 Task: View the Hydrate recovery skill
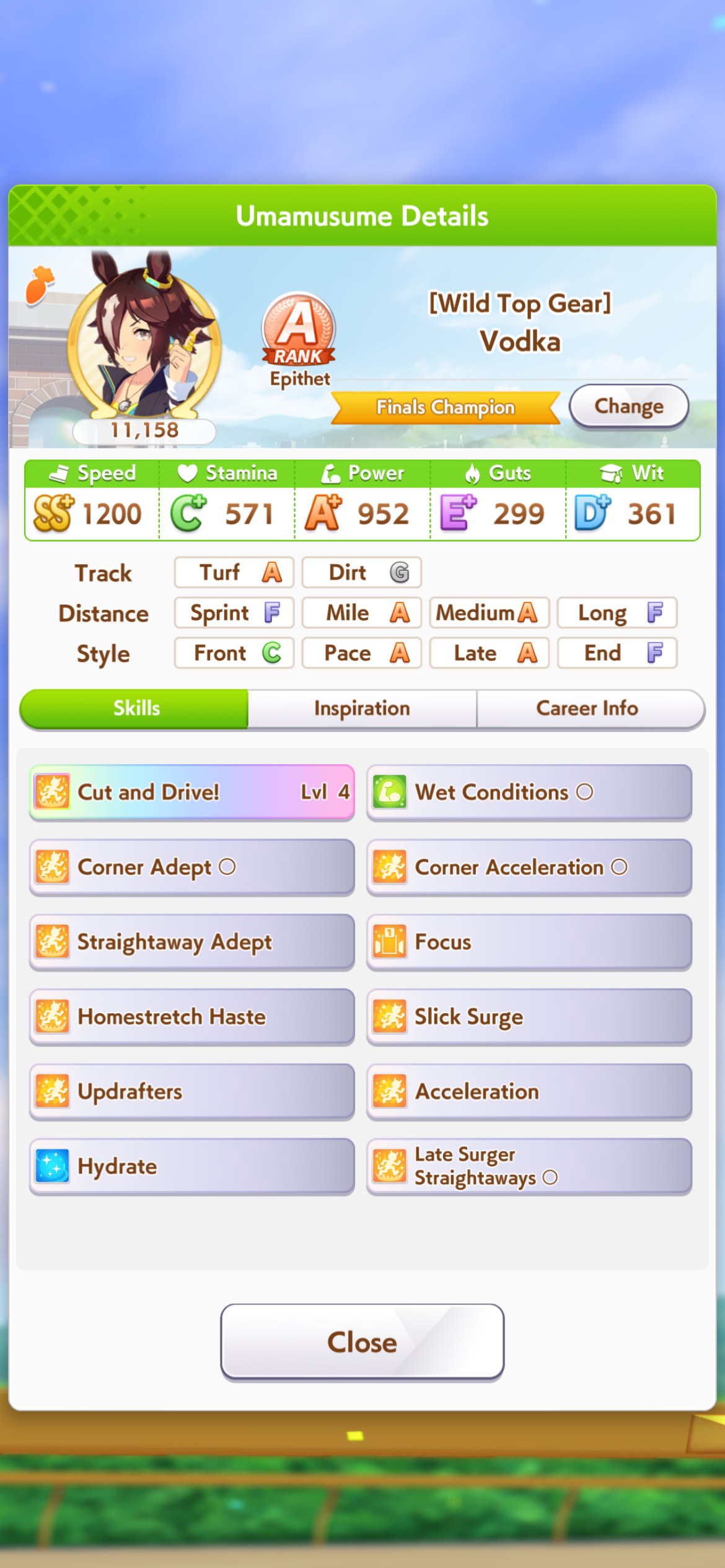pyautogui.click(x=192, y=1166)
